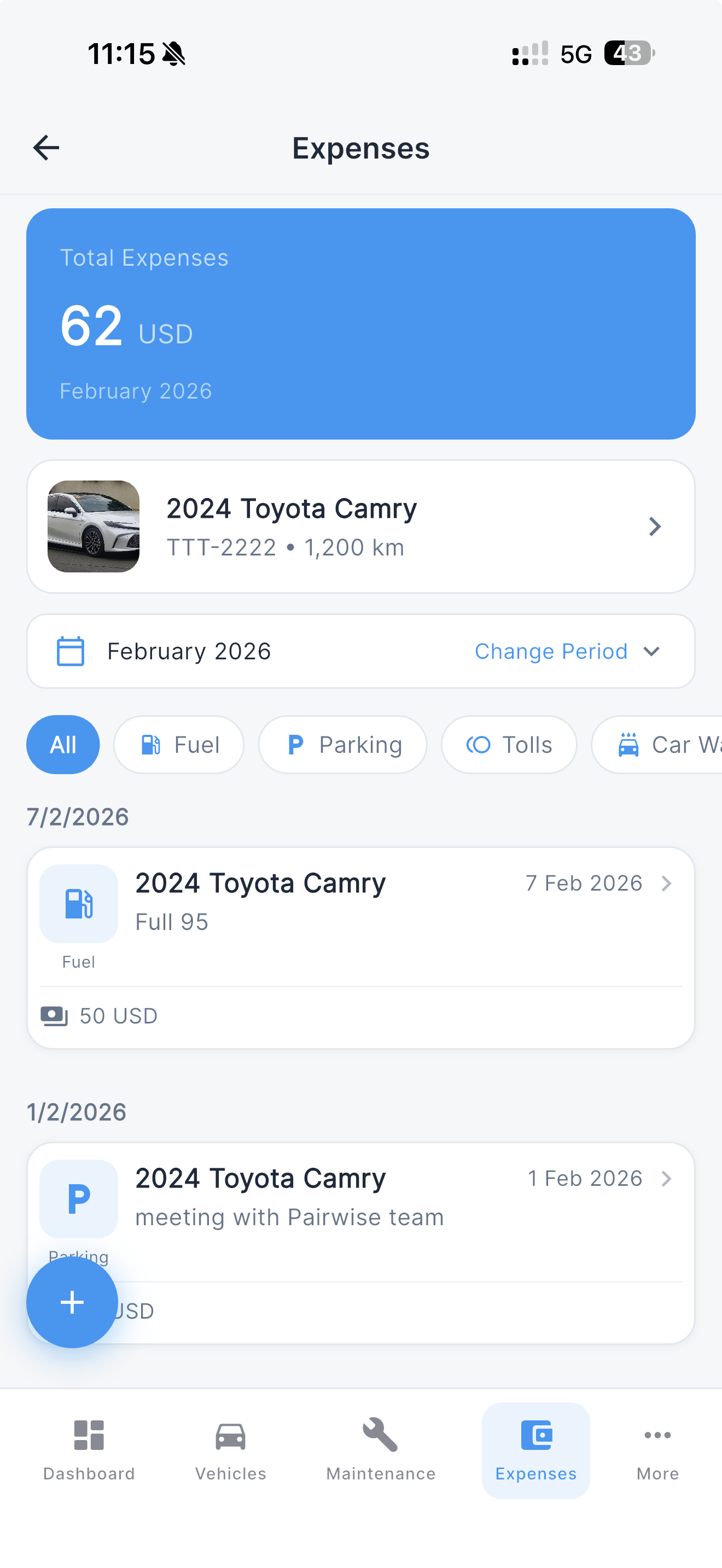Viewport: 722px width, 1568px height.
Task: Select the Car Wash filter icon
Action: (x=628, y=744)
